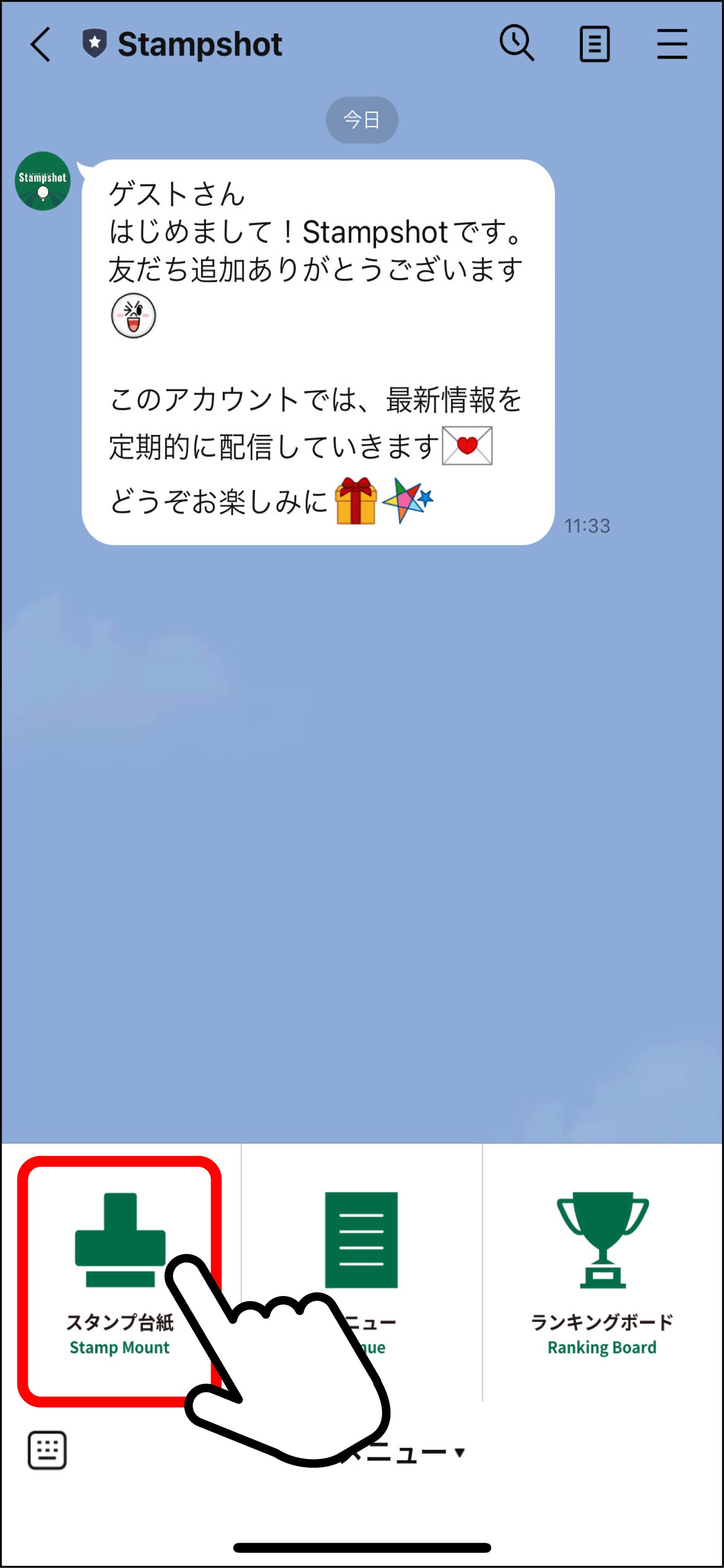
Task: Tap the back arrow to leave the chat
Action: (x=40, y=44)
